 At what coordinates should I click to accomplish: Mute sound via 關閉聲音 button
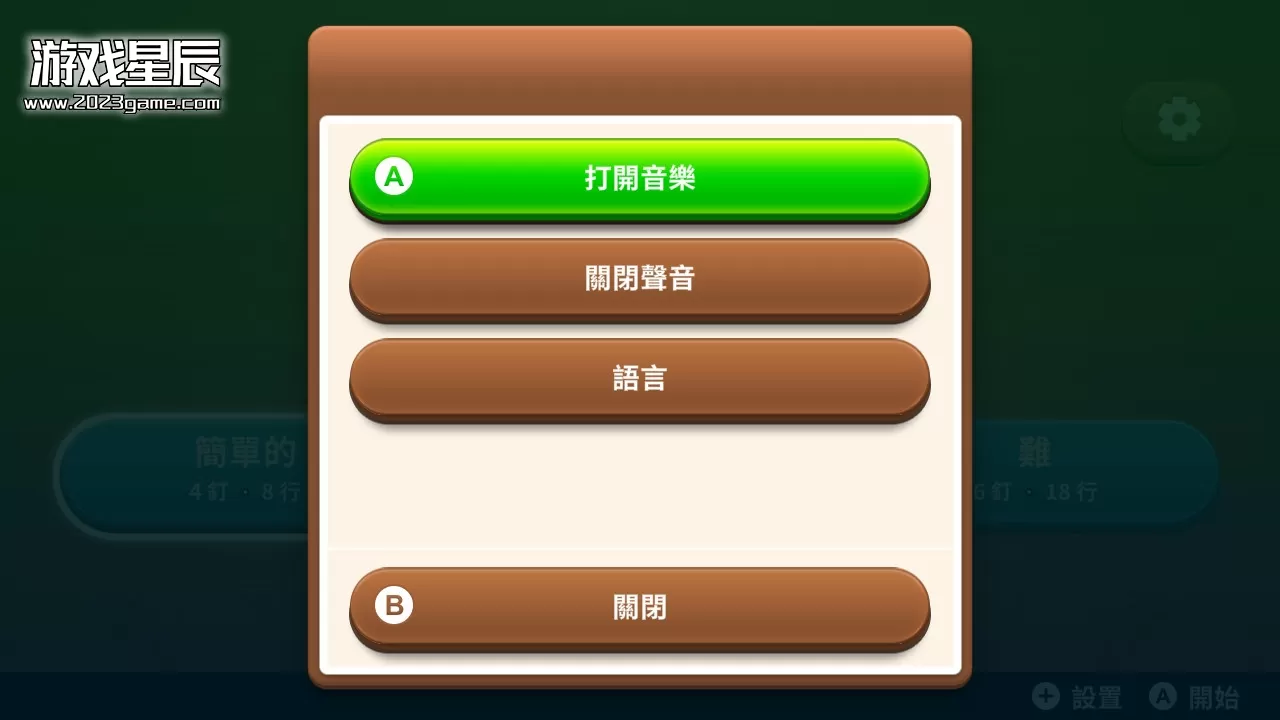(x=639, y=278)
